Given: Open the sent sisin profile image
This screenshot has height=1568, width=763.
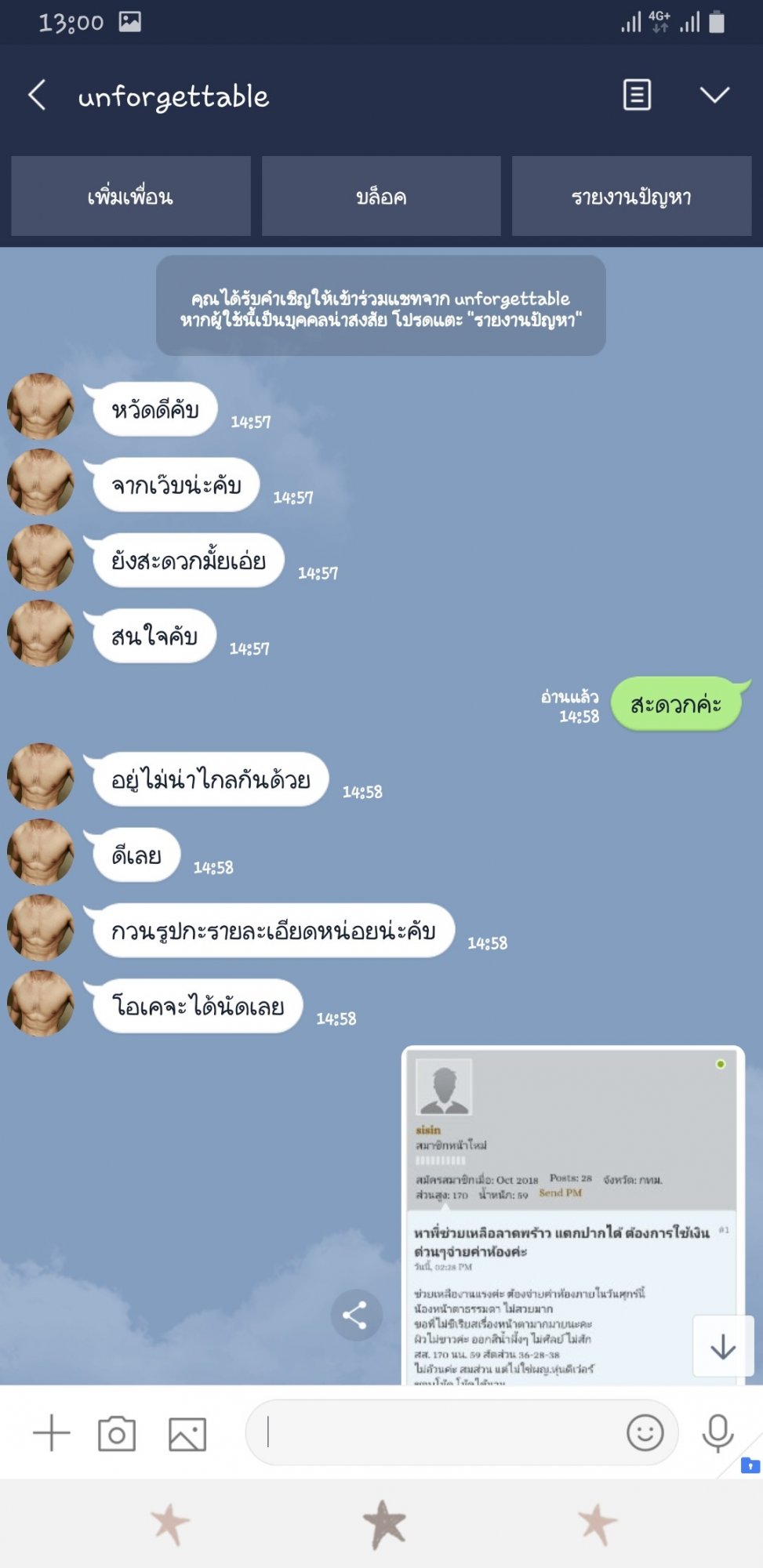Looking at the screenshot, I should click(x=572, y=1215).
